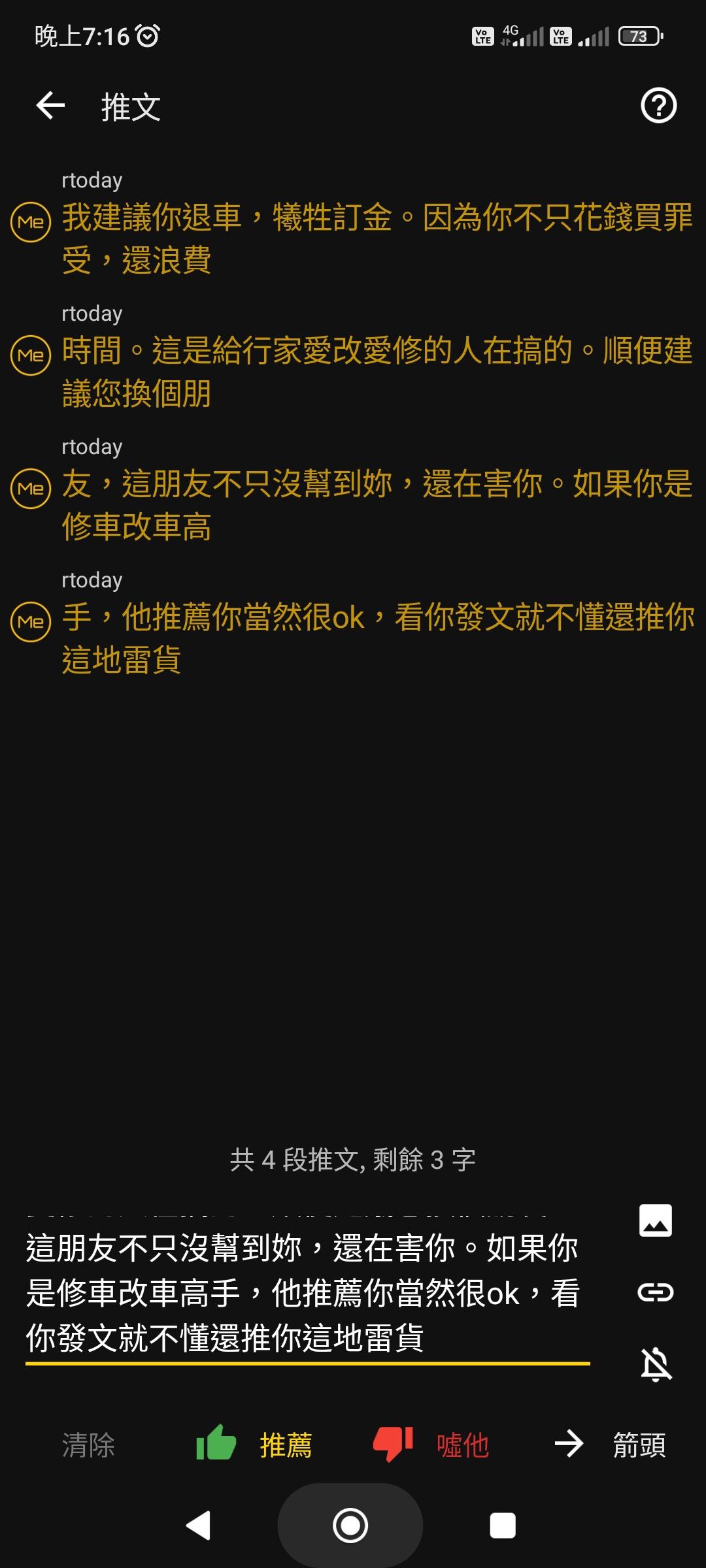706x1568 pixels.
Task: Tap the system home button
Action: [350, 1526]
